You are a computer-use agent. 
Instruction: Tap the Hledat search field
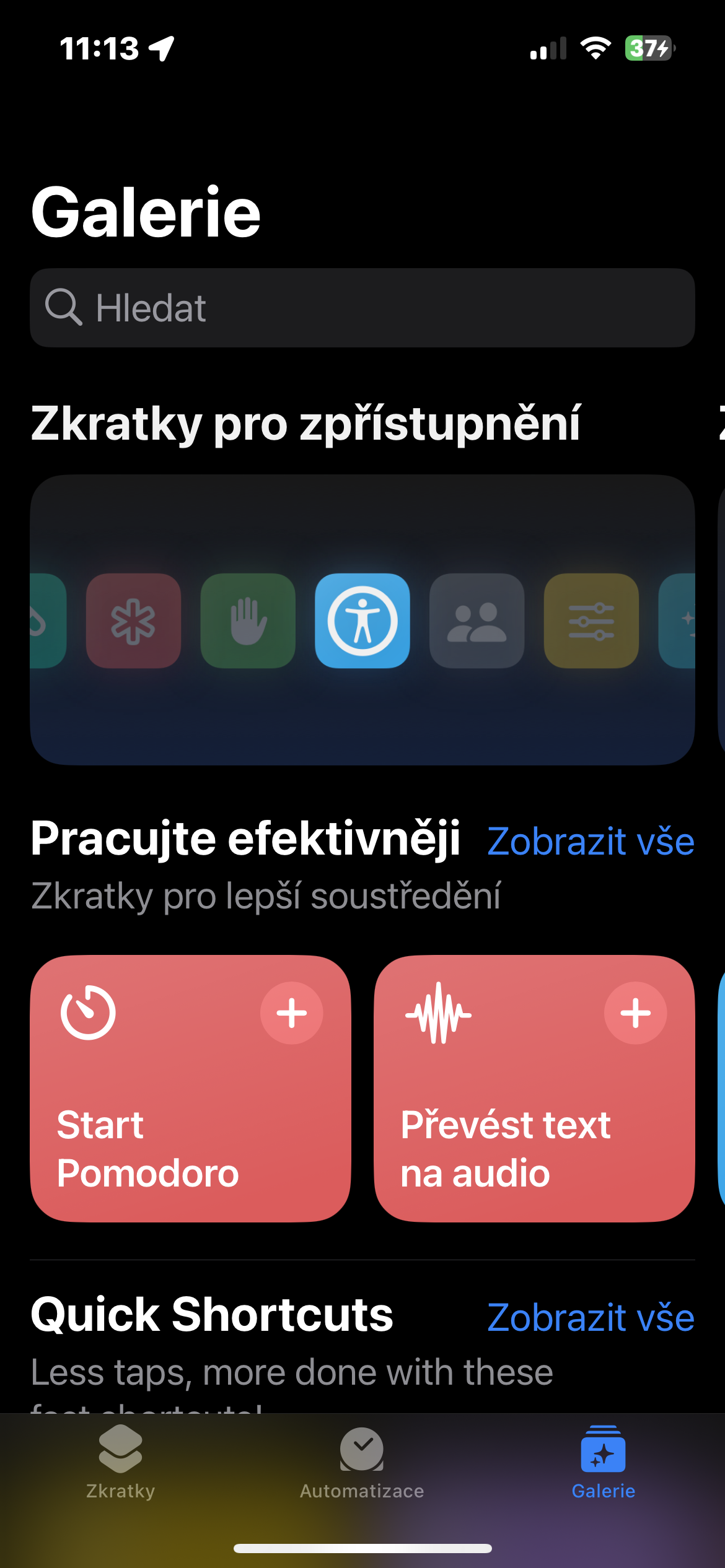point(362,308)
